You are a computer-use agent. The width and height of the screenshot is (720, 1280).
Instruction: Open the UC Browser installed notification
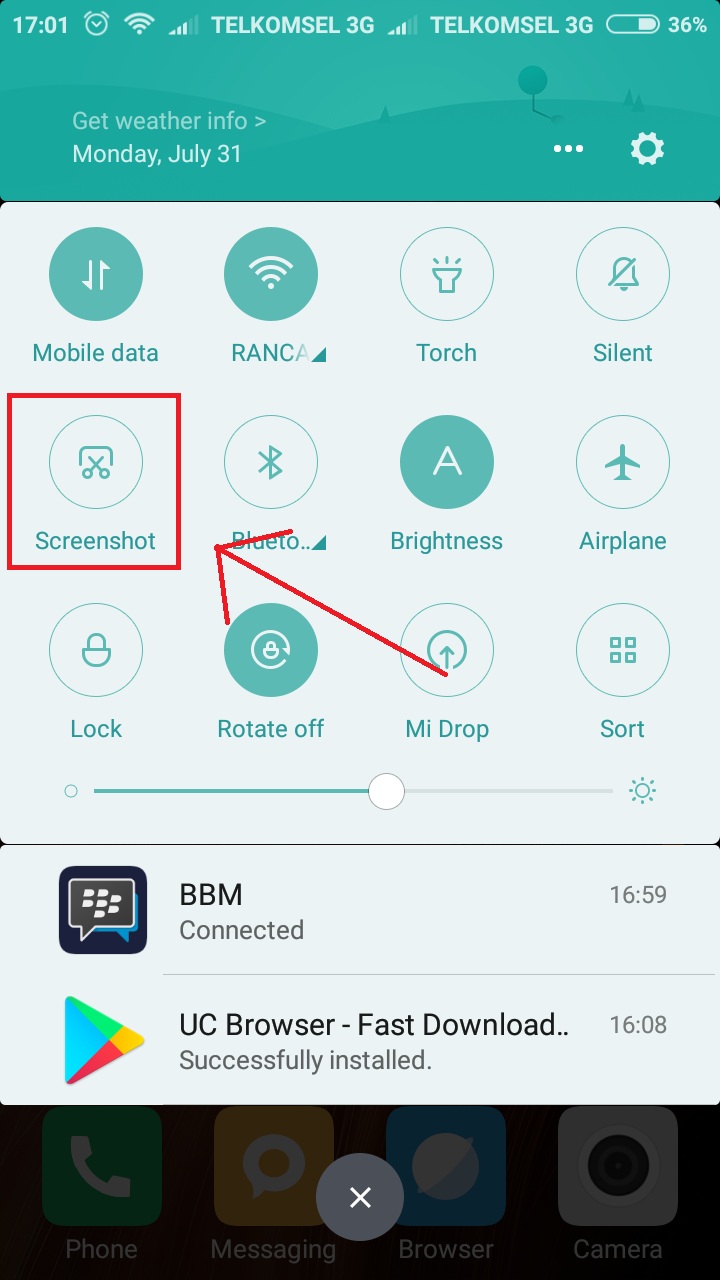360,1040
